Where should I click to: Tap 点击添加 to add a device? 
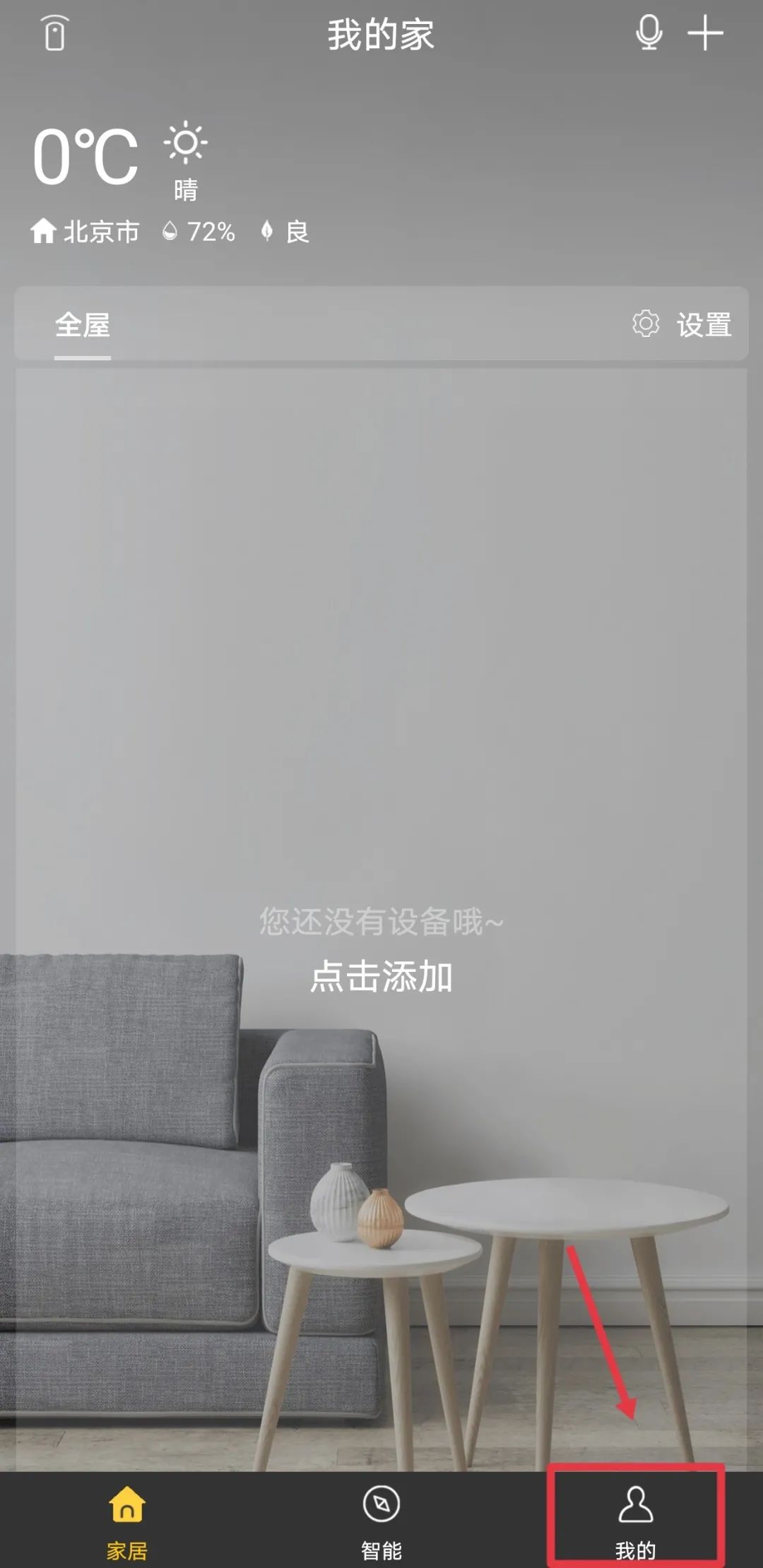[x=381, y=977]
